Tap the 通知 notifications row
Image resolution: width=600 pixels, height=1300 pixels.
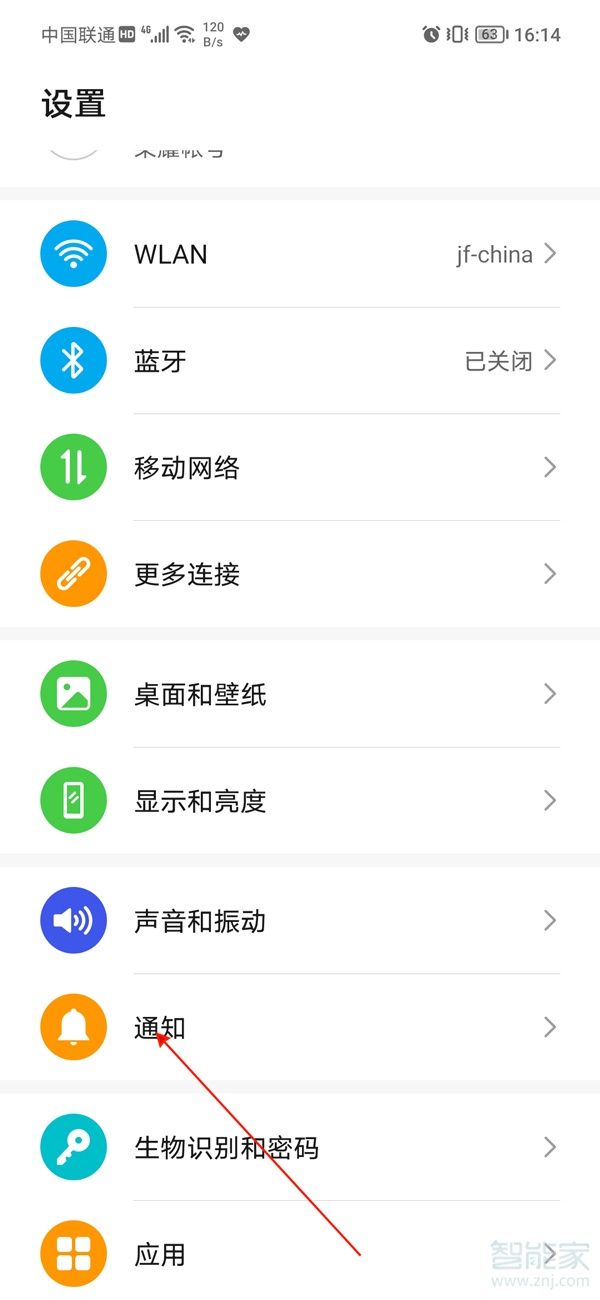pyautogui.click(x=300, y=1027)
